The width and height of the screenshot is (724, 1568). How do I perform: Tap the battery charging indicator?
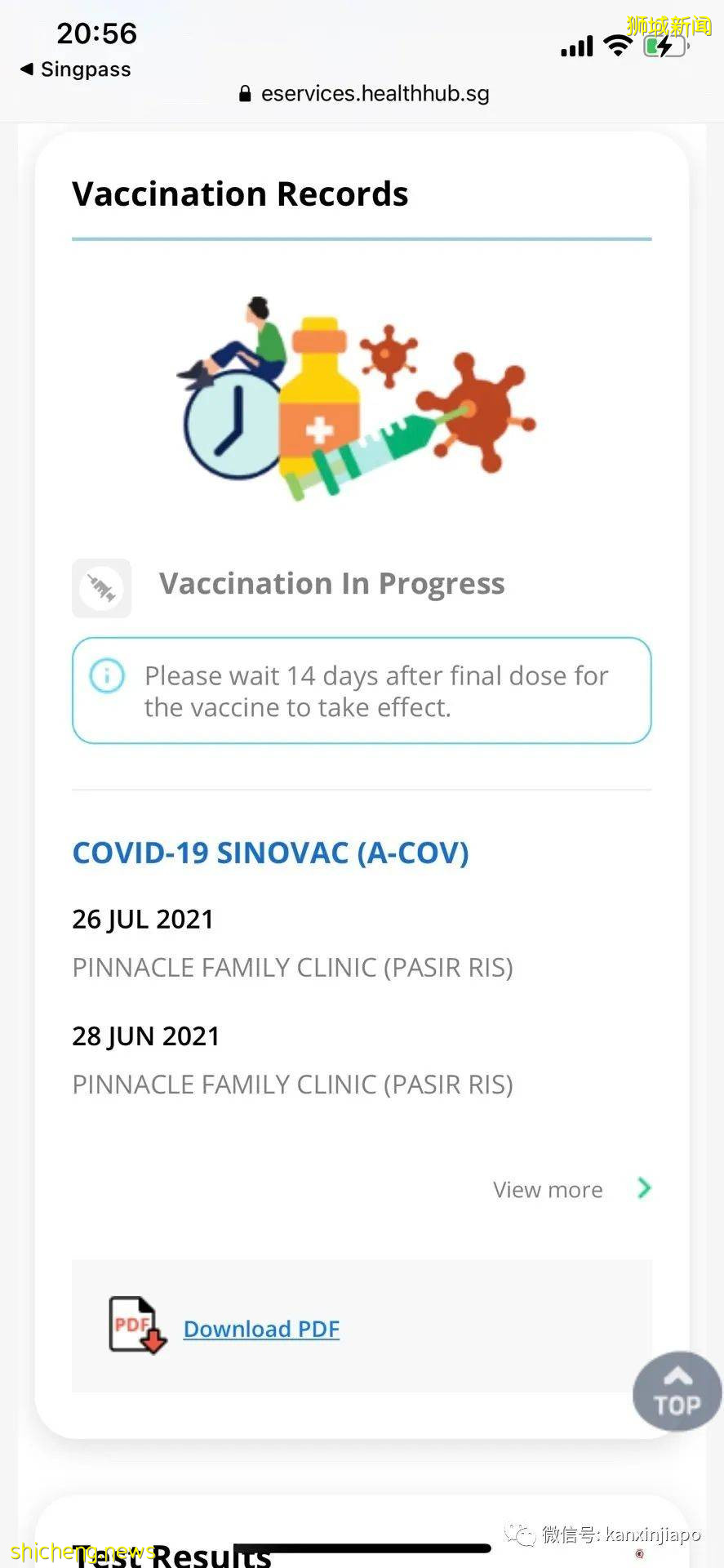(x=663, y=47)
